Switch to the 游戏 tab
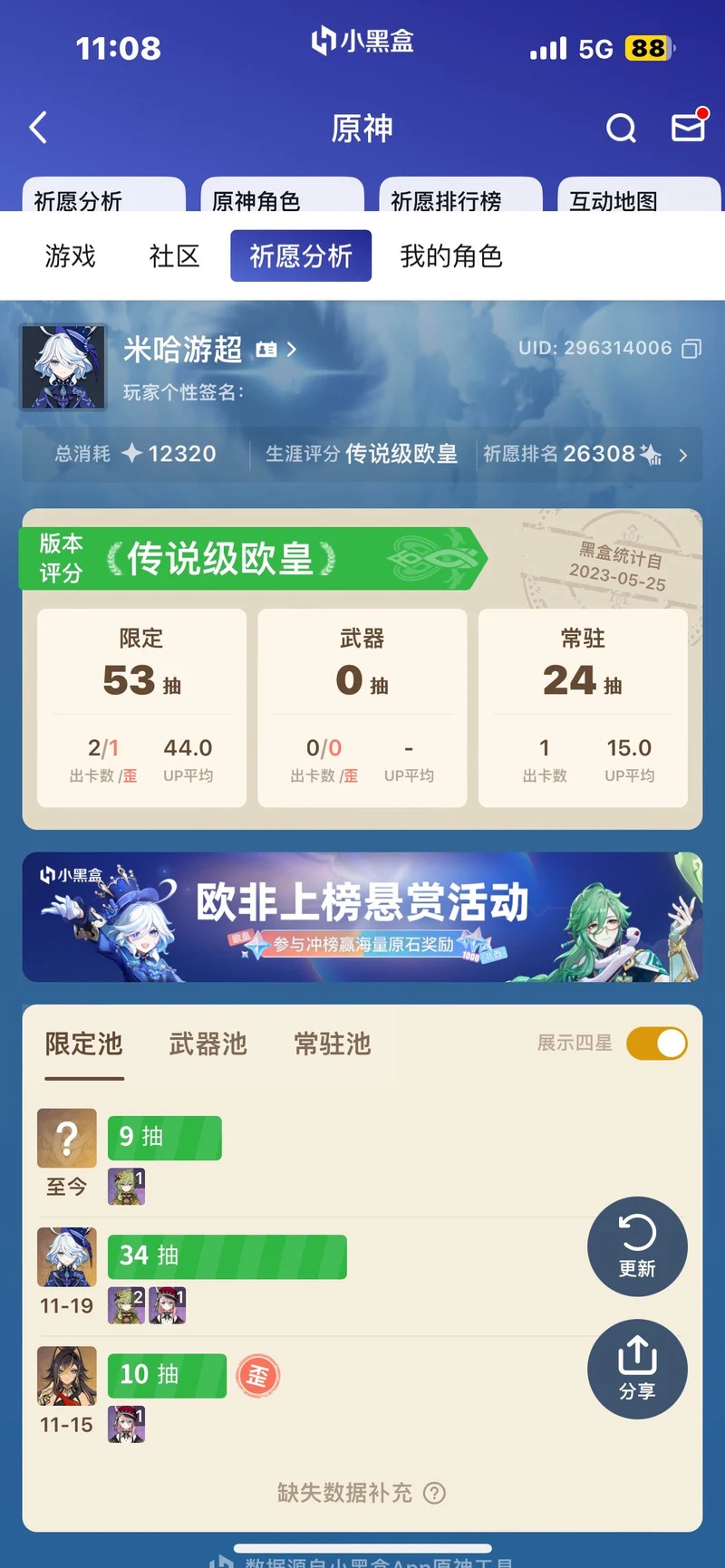The image size is (725, 1568). tap(70, 256)
